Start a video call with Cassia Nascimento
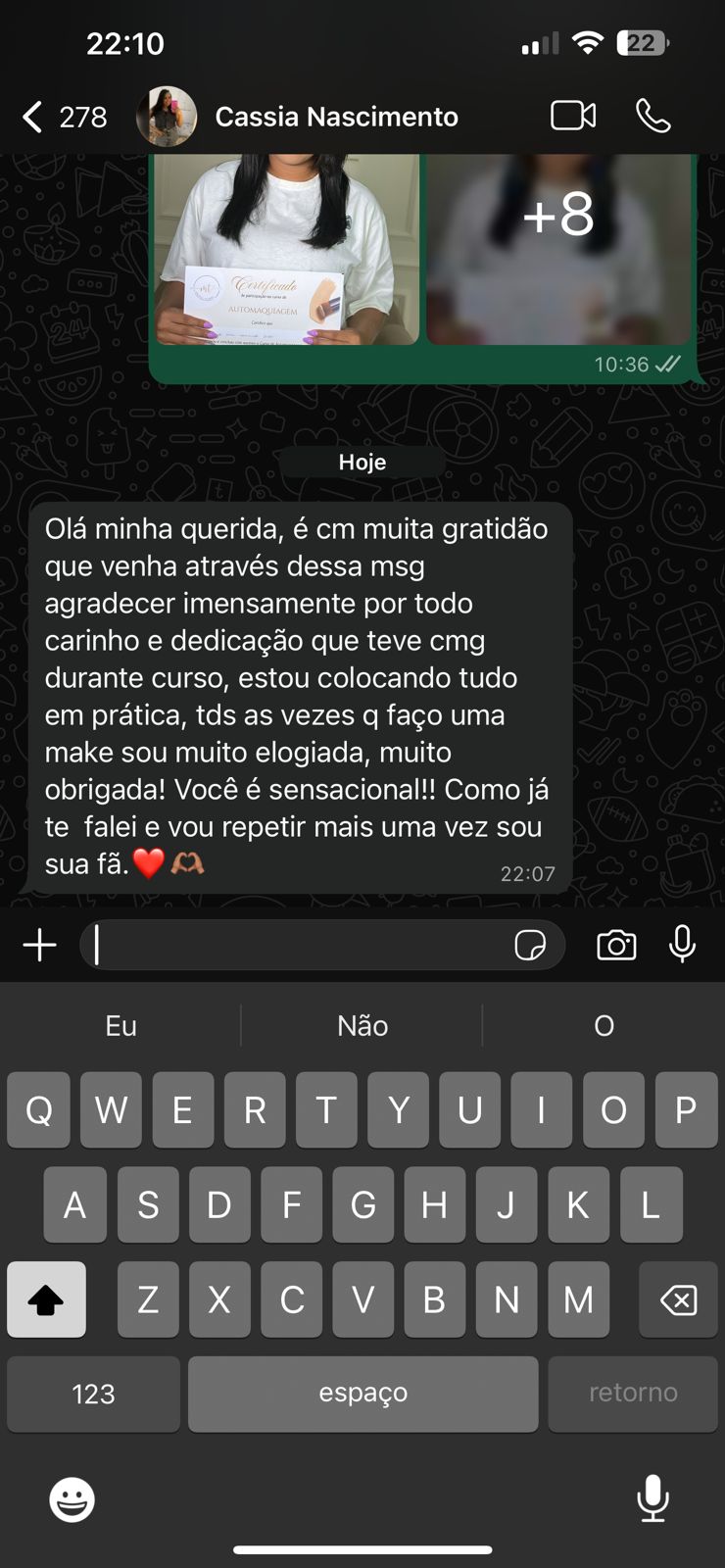Viewport: 725px width, 1568px height. [573, 116]
